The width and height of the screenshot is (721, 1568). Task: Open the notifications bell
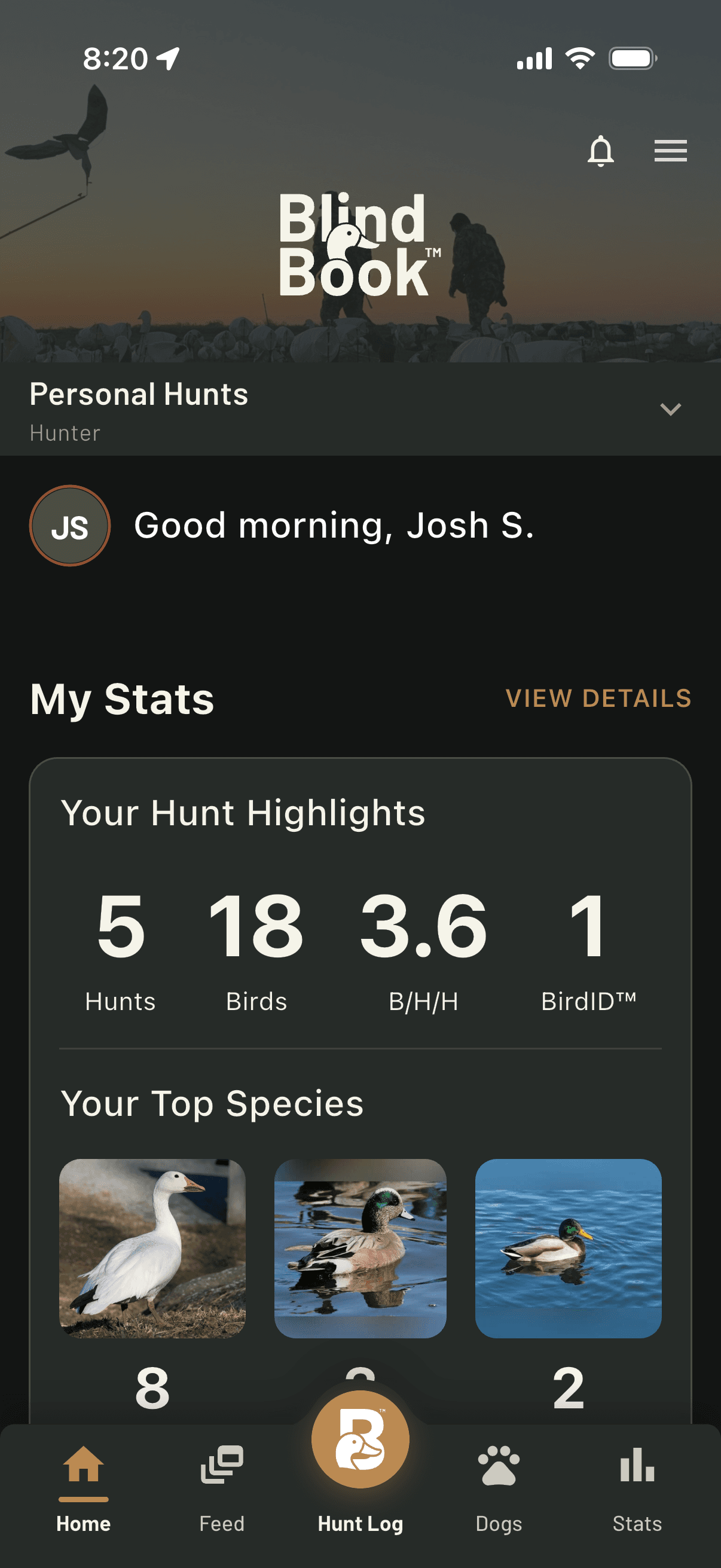tap(603, 150)
